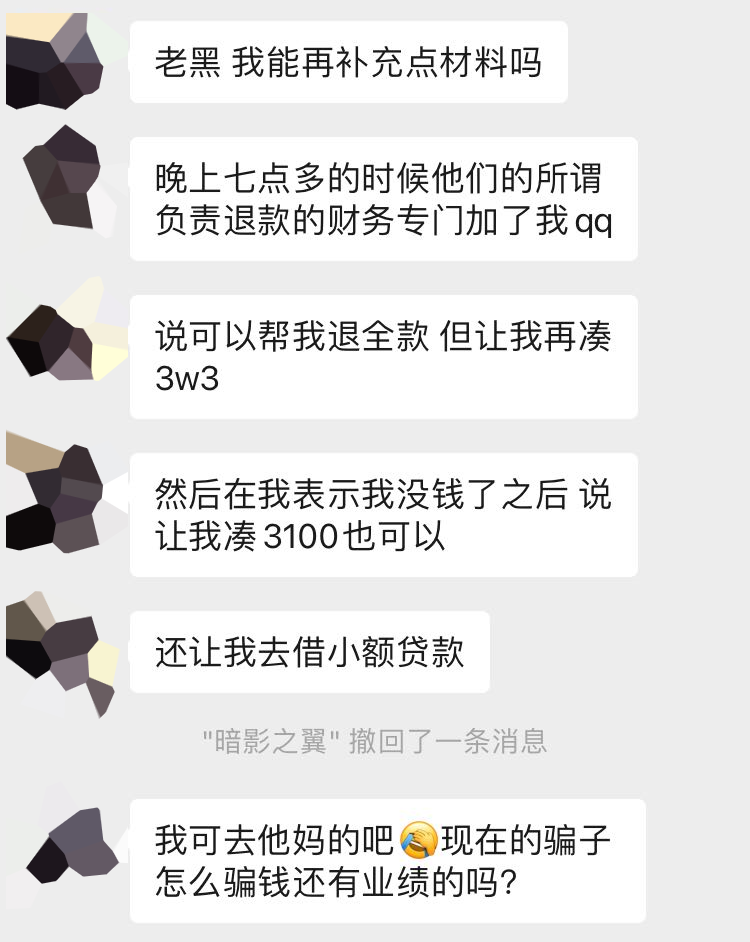Open sender avatar by "然后在我表示我没钱了" message
Viewport: 750px width, 942px height.
(x=62, y=494)
